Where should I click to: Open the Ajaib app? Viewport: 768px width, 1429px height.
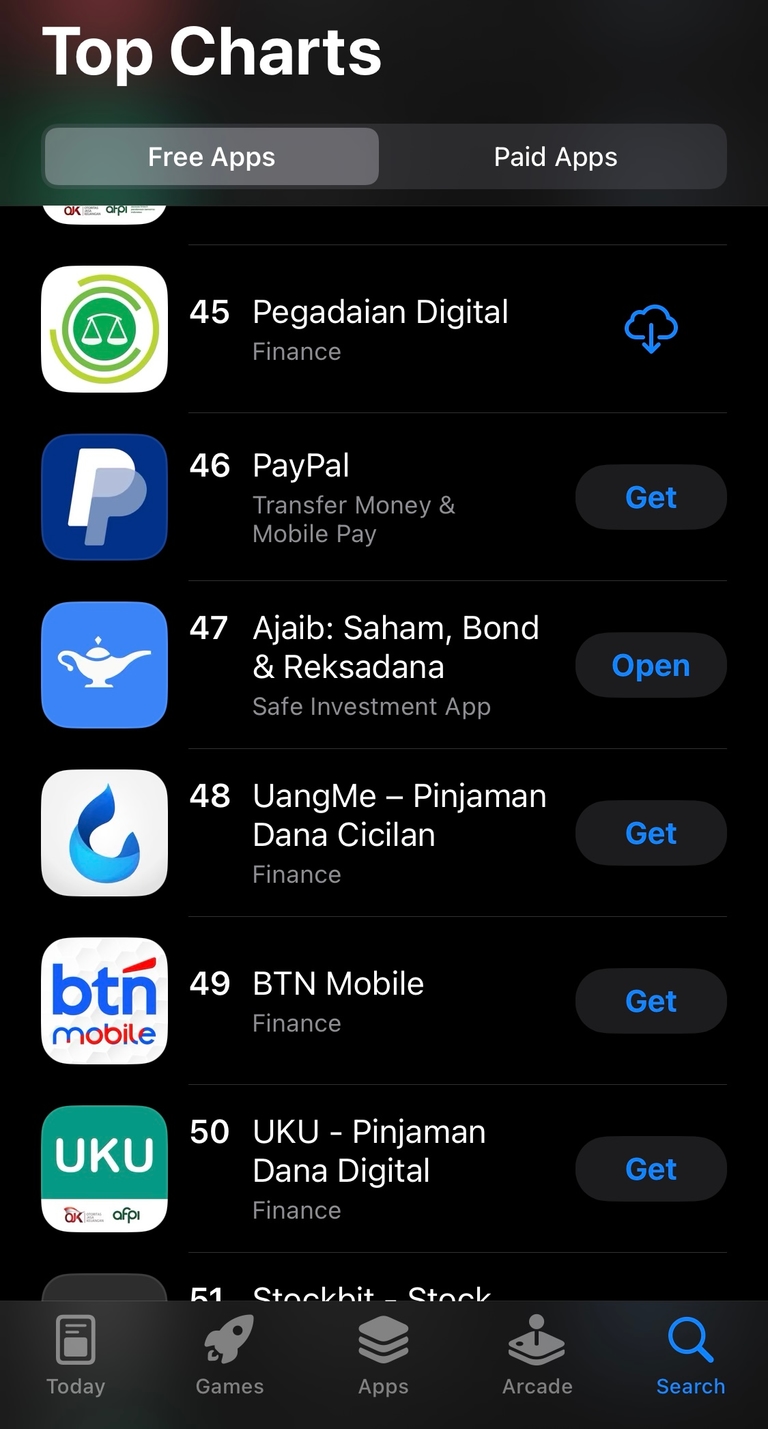point(651,665)
